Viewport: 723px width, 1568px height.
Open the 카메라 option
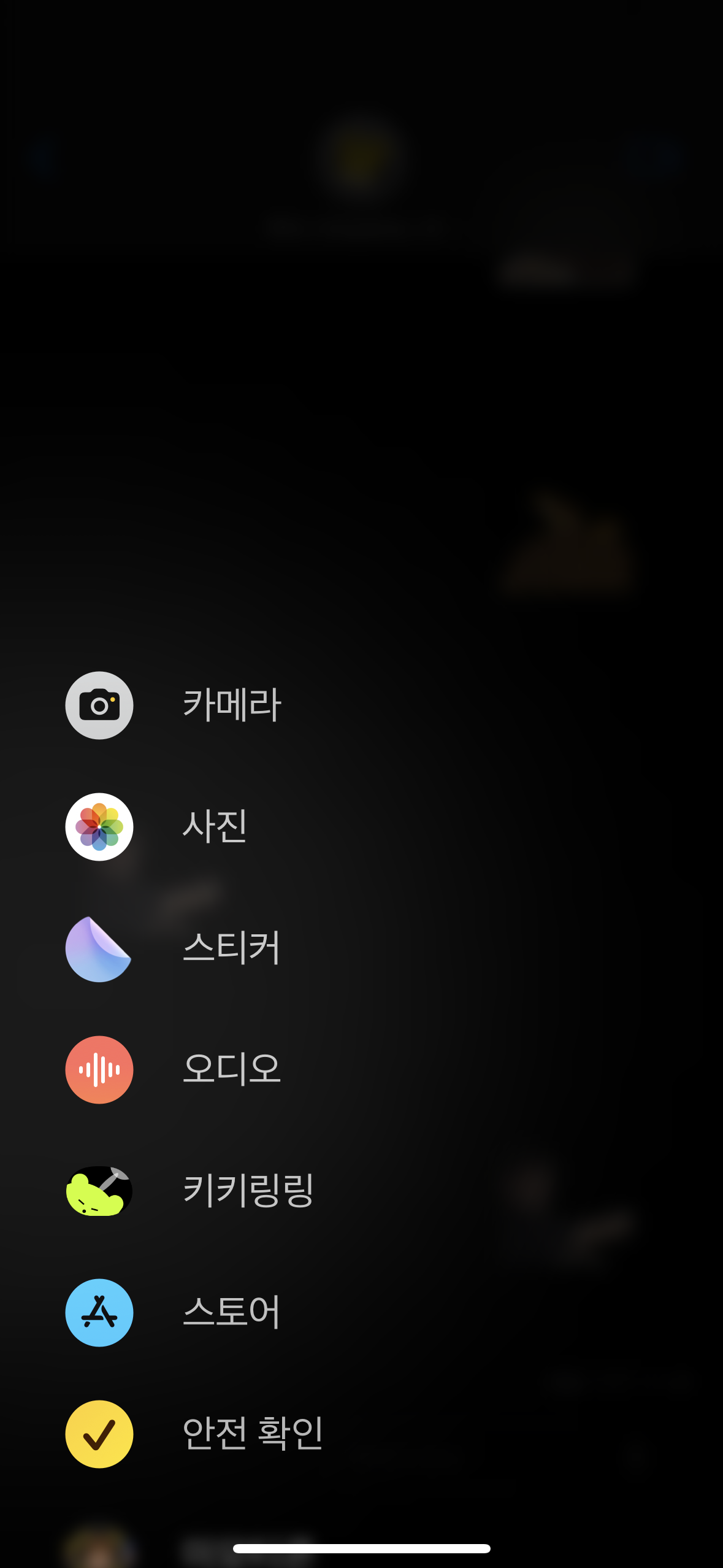[x=99, y=705]
